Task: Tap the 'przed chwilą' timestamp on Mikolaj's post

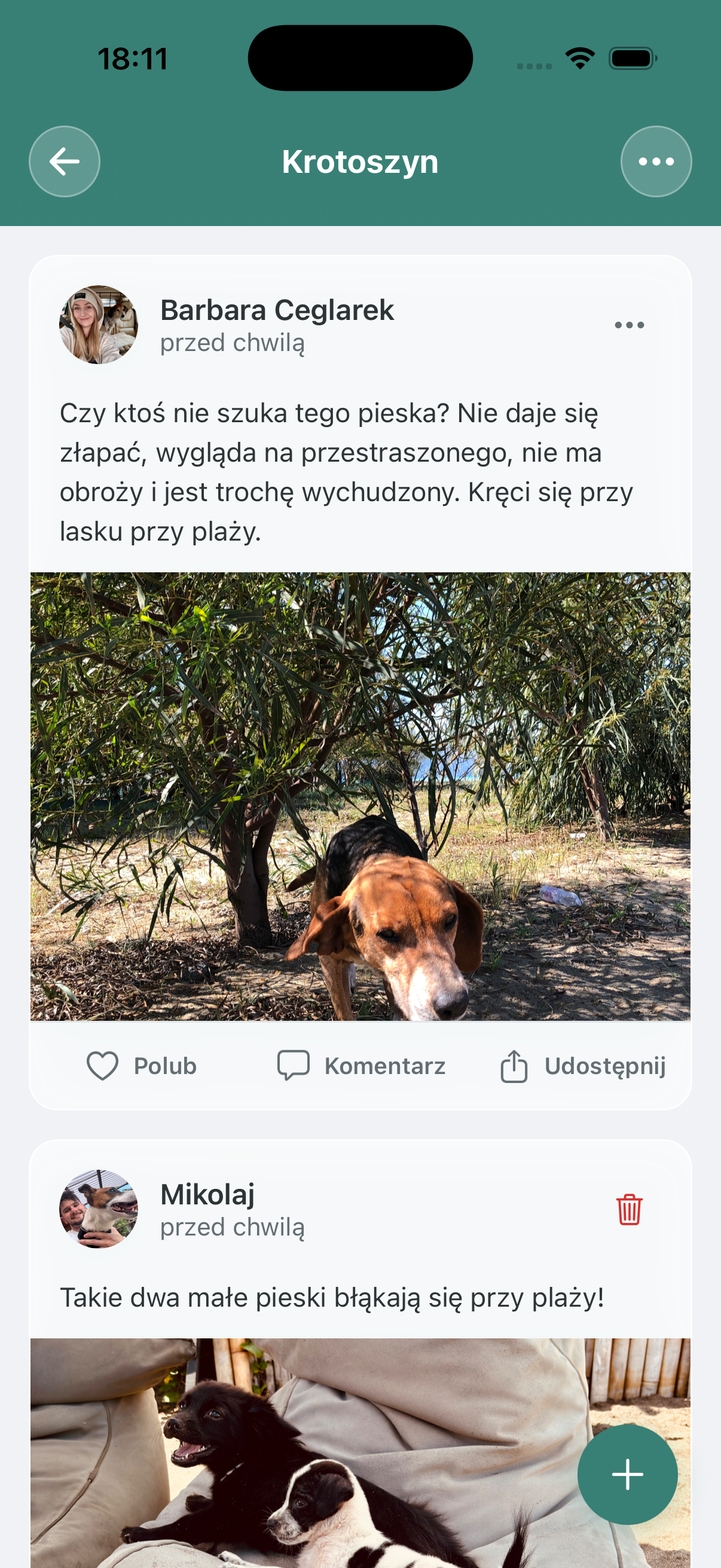Action: click(x=234, y=1227)
